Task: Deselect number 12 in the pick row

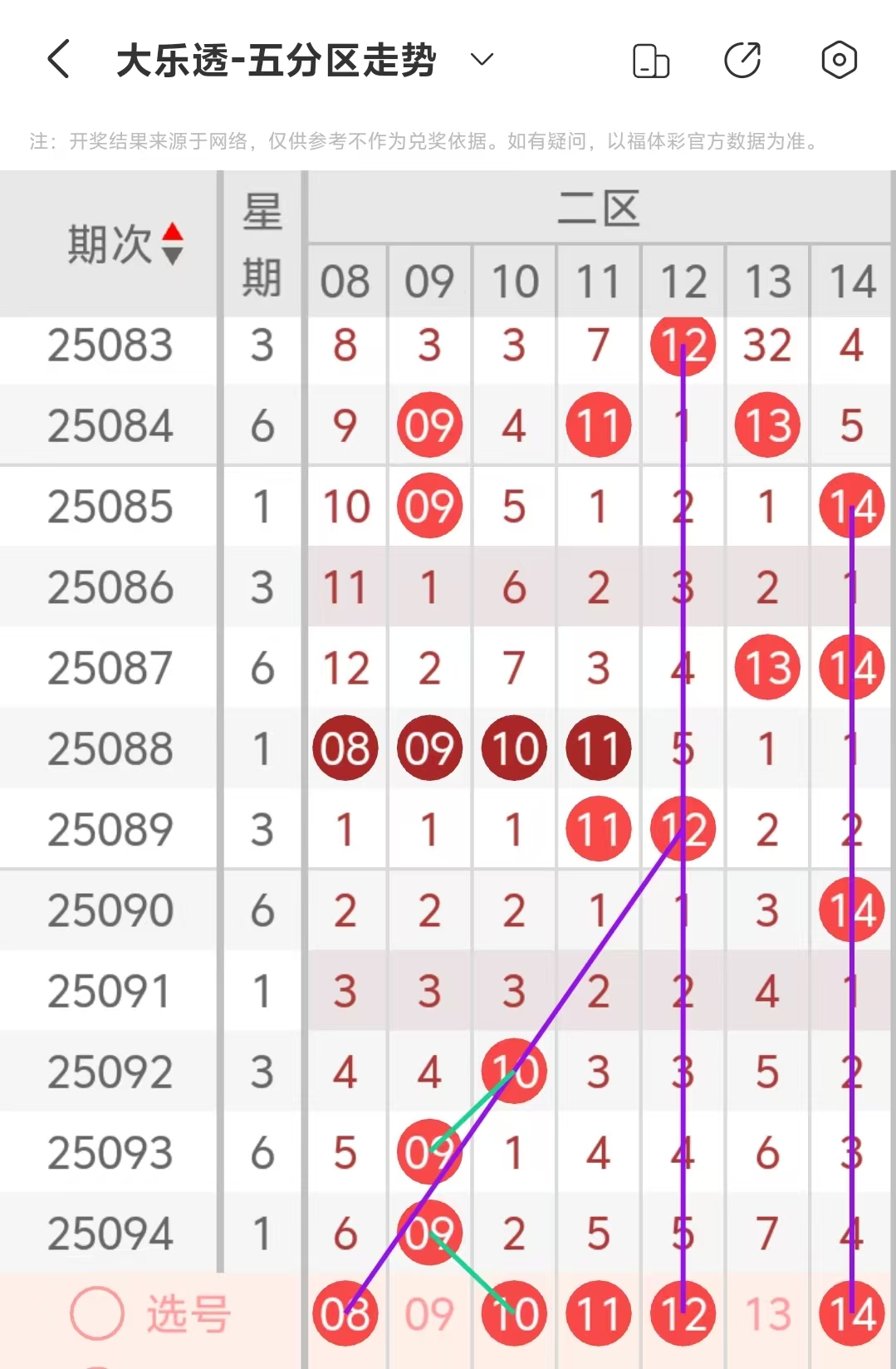Action: tap(683, 1314)
